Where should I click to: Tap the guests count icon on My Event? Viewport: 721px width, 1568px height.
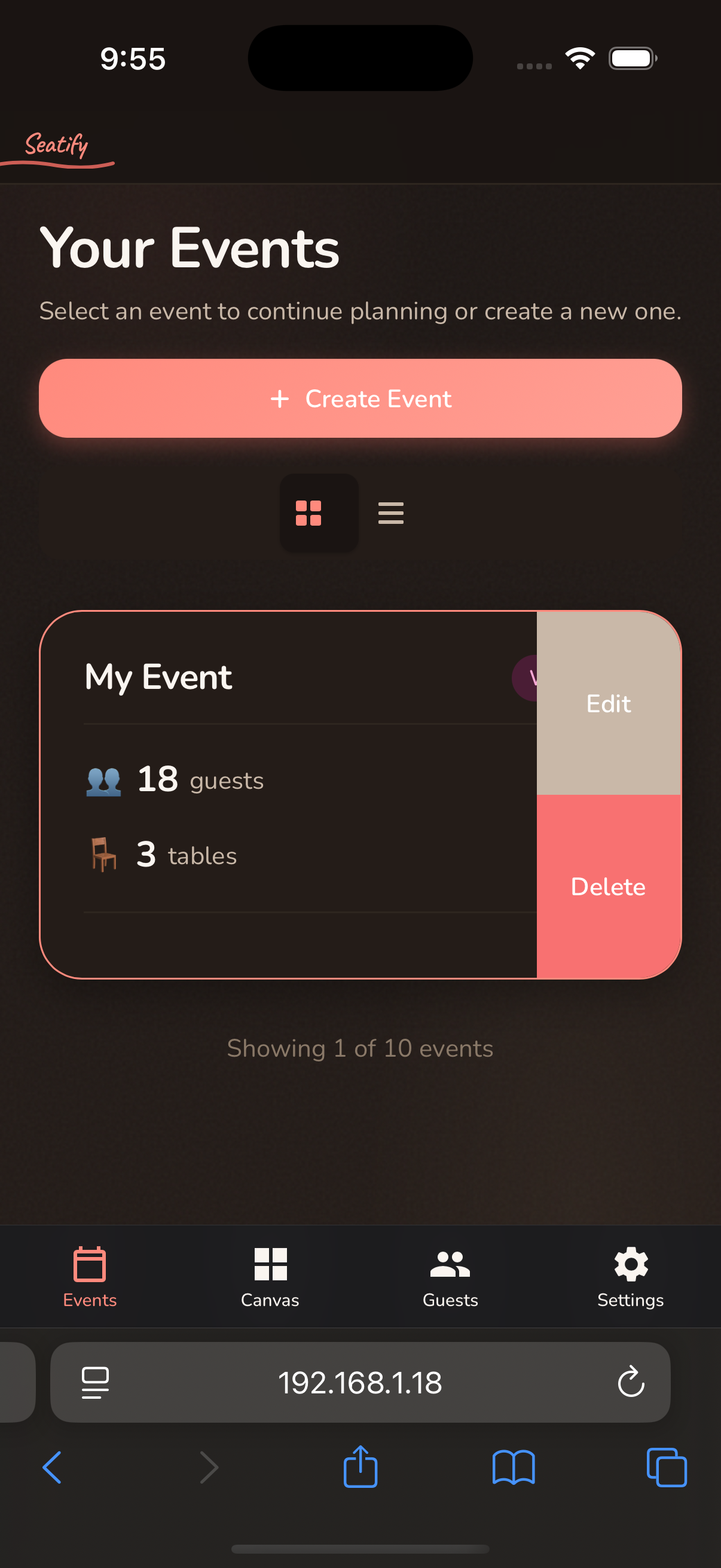click(x=104, y=780)
